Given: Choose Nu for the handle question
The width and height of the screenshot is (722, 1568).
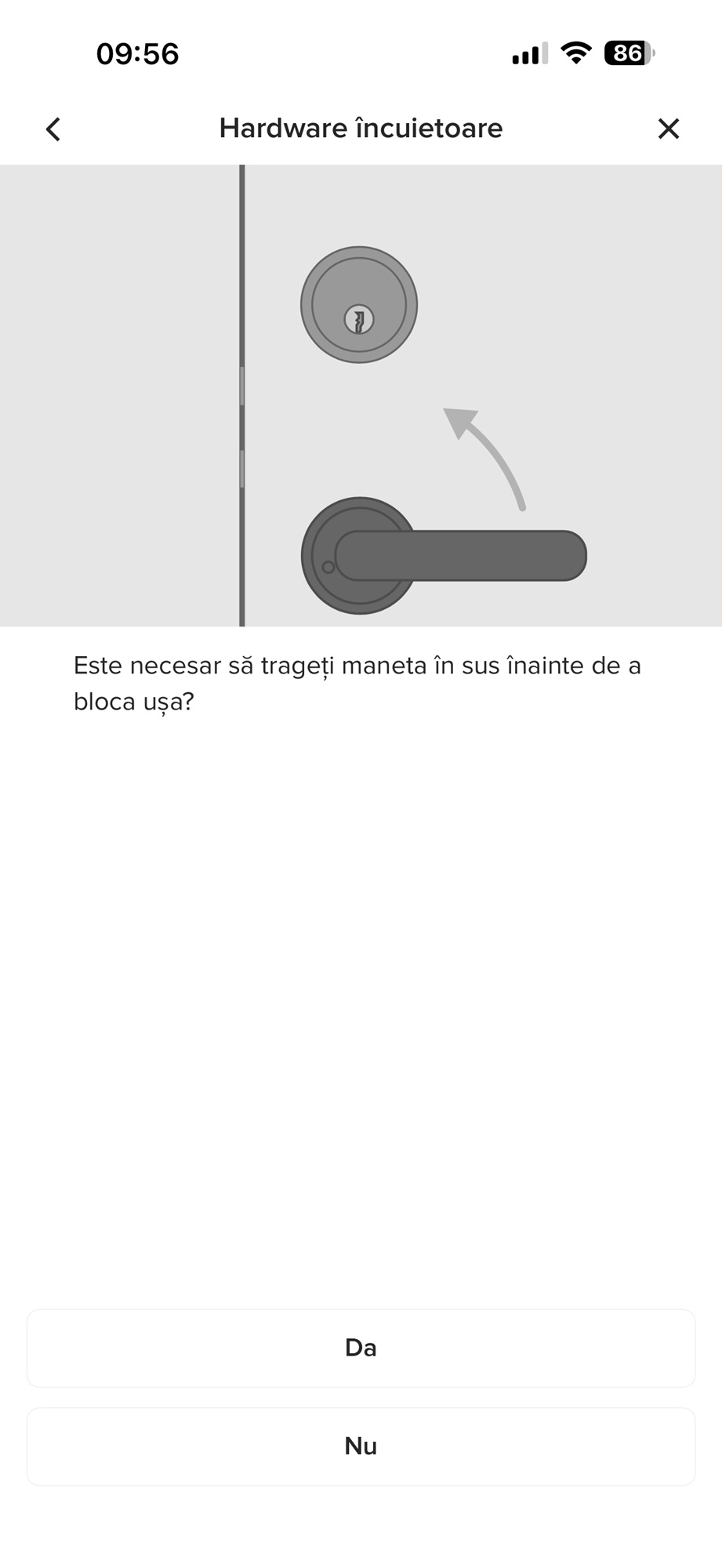Looking at the screenshot, I should click(x=361, y=1446).
